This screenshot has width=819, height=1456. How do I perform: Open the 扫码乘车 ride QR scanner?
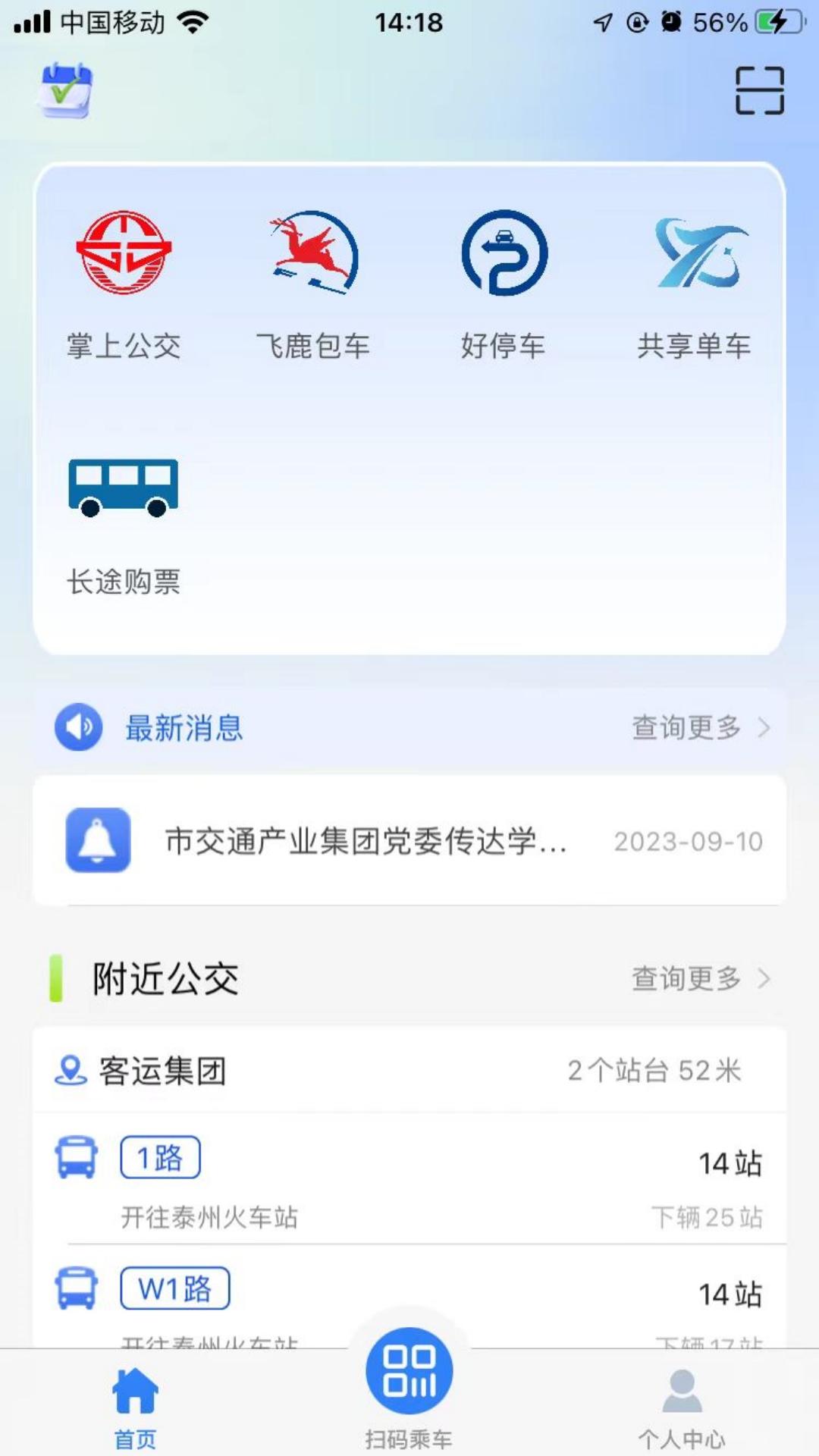pos(408,1382)
